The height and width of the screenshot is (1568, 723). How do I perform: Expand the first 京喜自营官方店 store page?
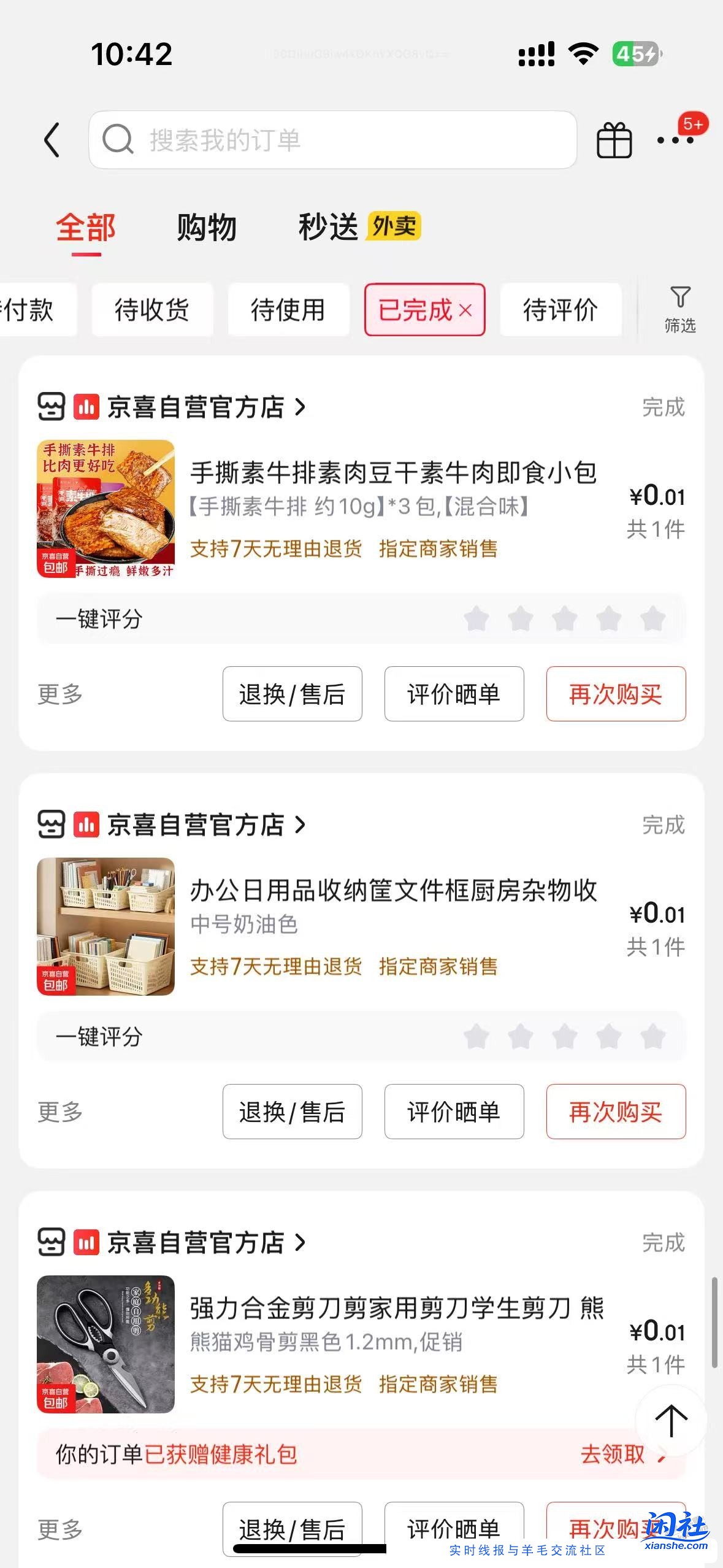(x=202, y=407)
